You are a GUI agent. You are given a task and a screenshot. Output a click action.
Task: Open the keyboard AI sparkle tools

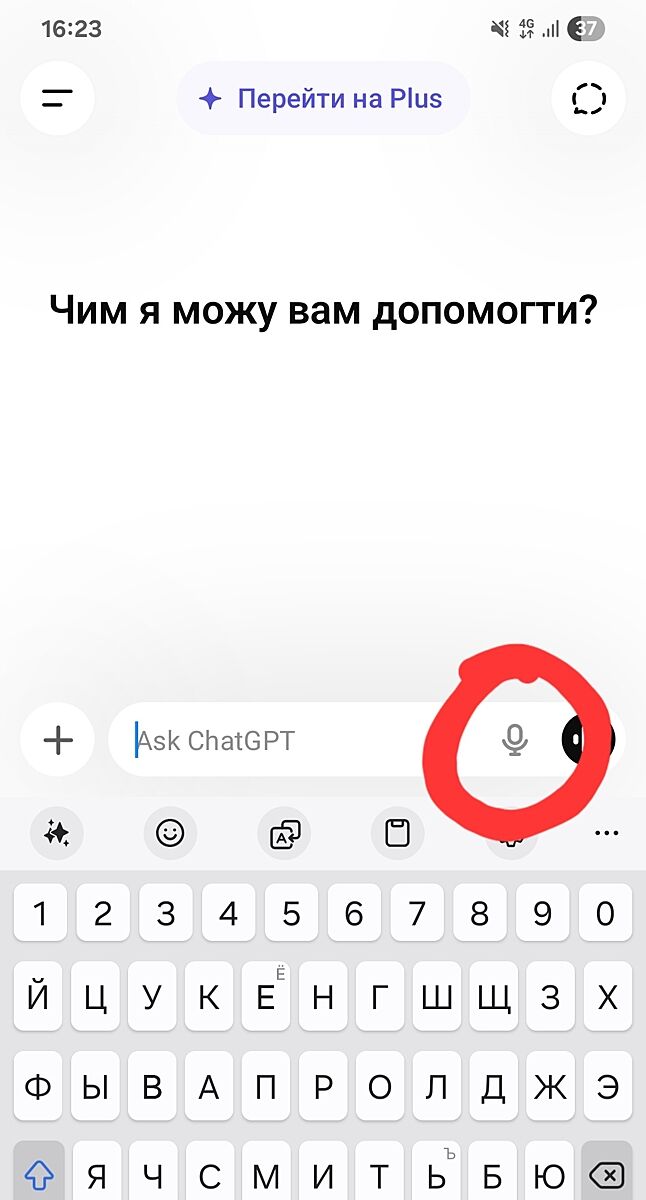[56, 832]
